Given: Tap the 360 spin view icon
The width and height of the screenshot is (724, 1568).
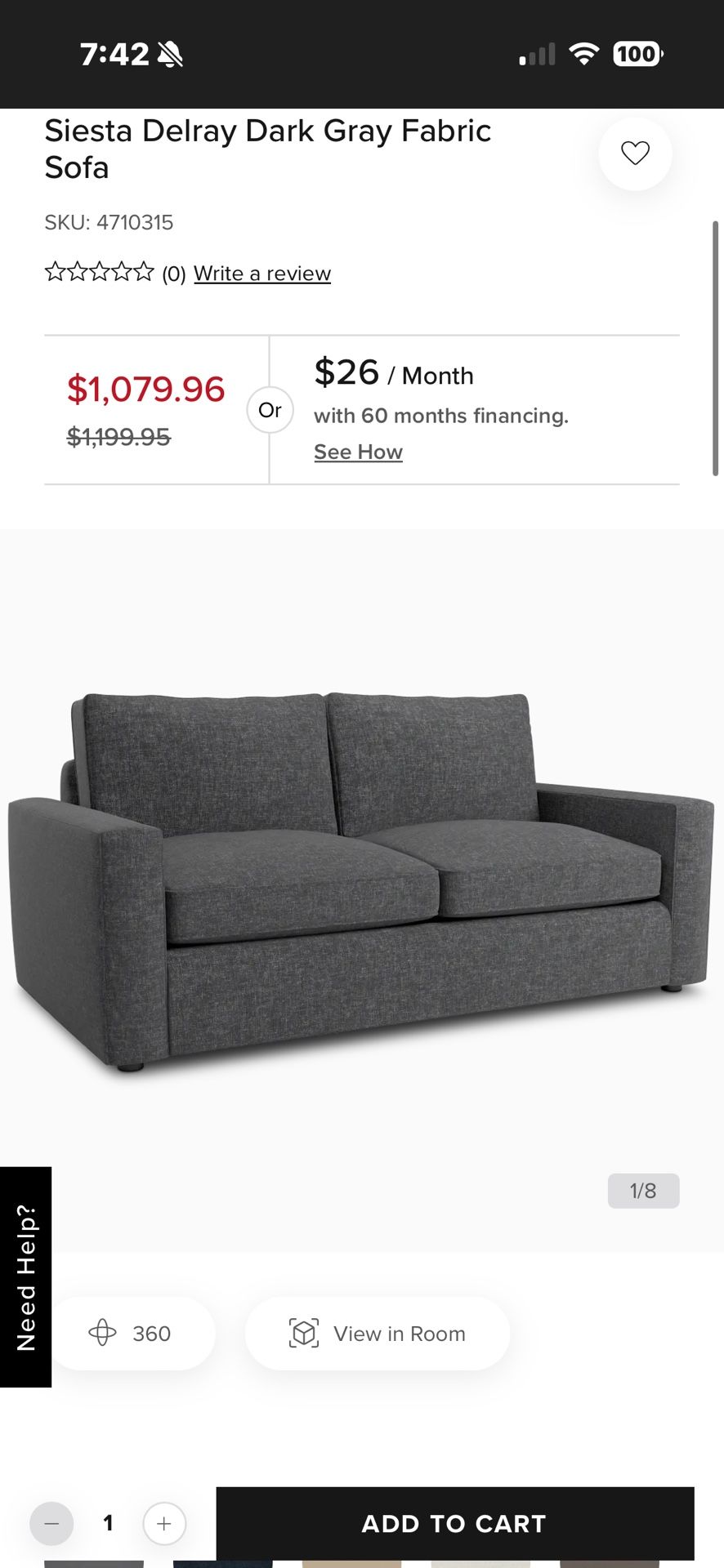Looking at the screenshot, I should [x=102, y=1334].
